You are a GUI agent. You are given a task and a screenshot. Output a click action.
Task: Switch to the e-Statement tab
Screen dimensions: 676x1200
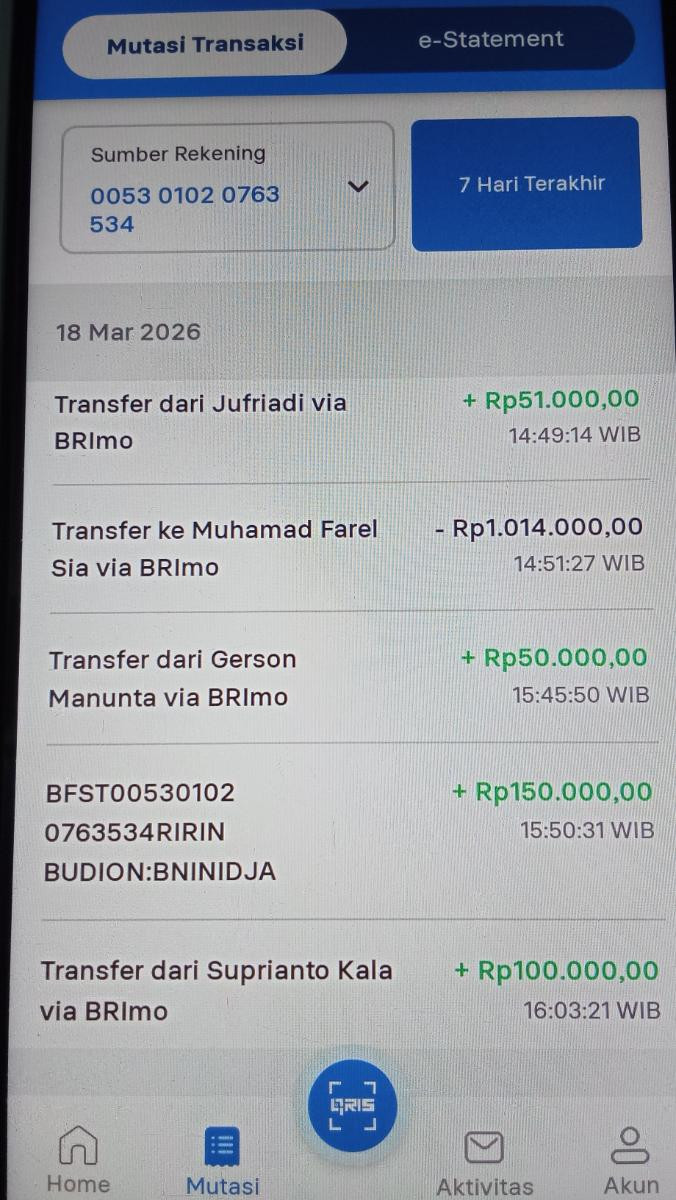(x=490, y=40)
